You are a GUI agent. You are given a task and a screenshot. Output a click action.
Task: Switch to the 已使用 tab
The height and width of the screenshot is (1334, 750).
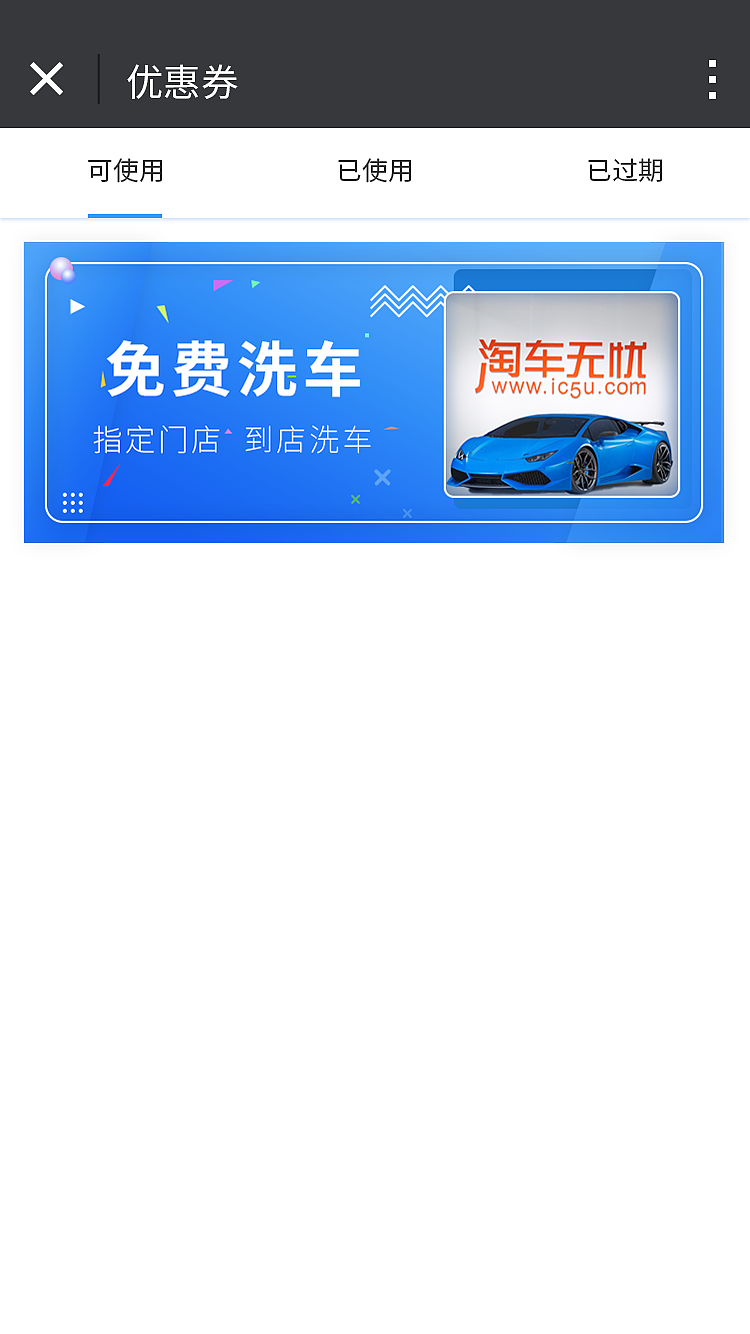[375, 171]
